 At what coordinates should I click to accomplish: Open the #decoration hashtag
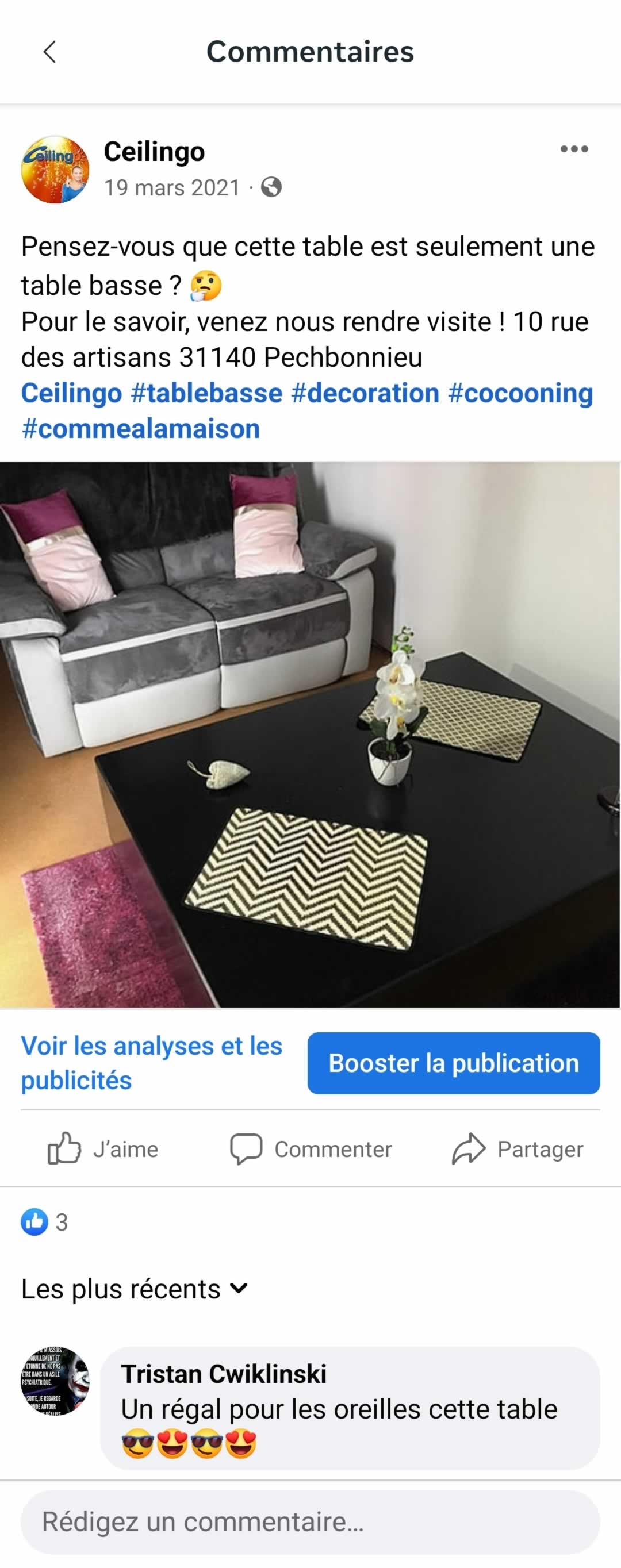click(x=365, y=393)
